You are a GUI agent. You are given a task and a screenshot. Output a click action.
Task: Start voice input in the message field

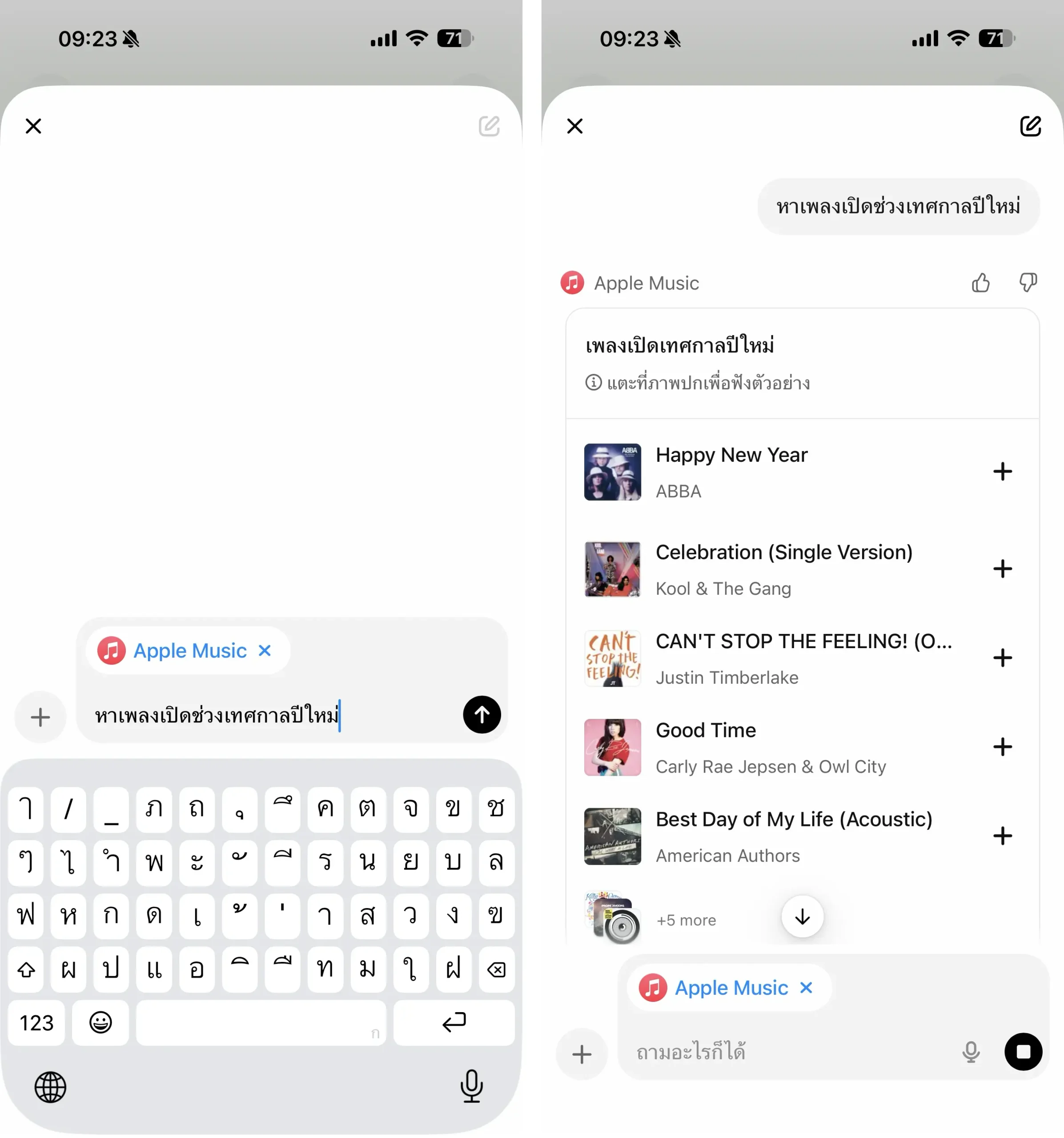(971, 1052)
